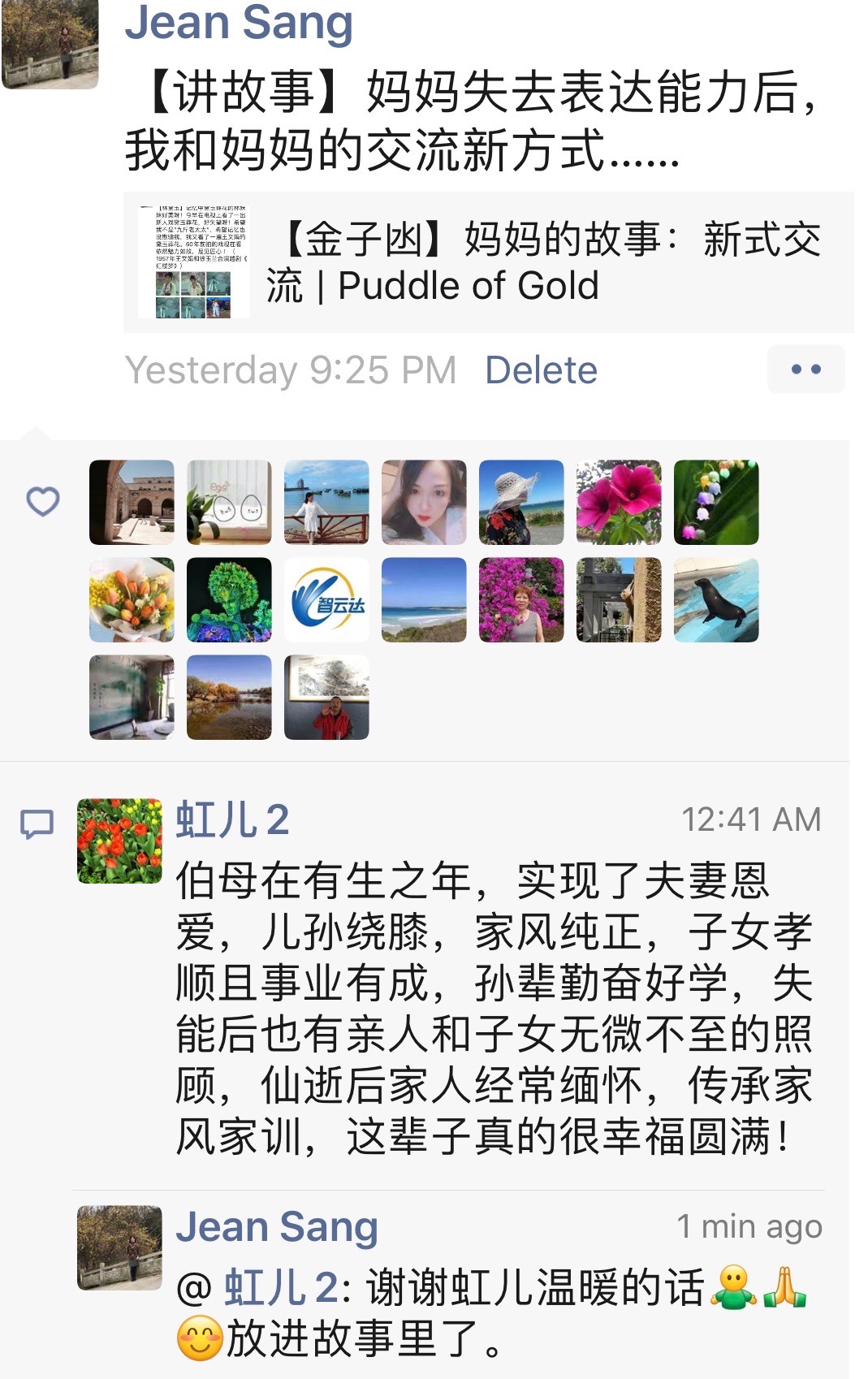
Task: Open the liker with the 智云达 logo avatar
Action: pos(326,600)
